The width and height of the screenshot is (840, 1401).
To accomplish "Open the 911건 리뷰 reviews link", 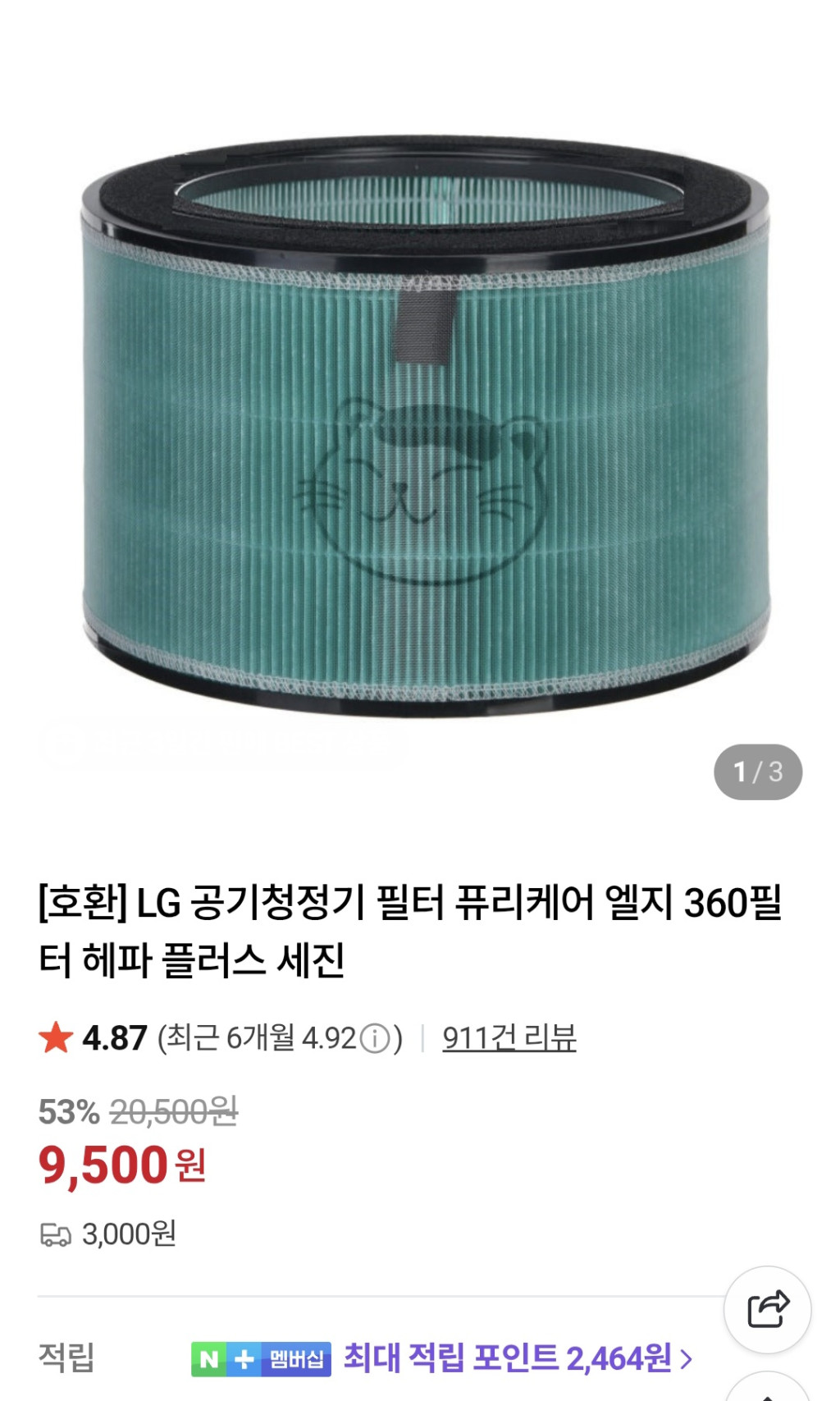I will (x=509, y=1038).
